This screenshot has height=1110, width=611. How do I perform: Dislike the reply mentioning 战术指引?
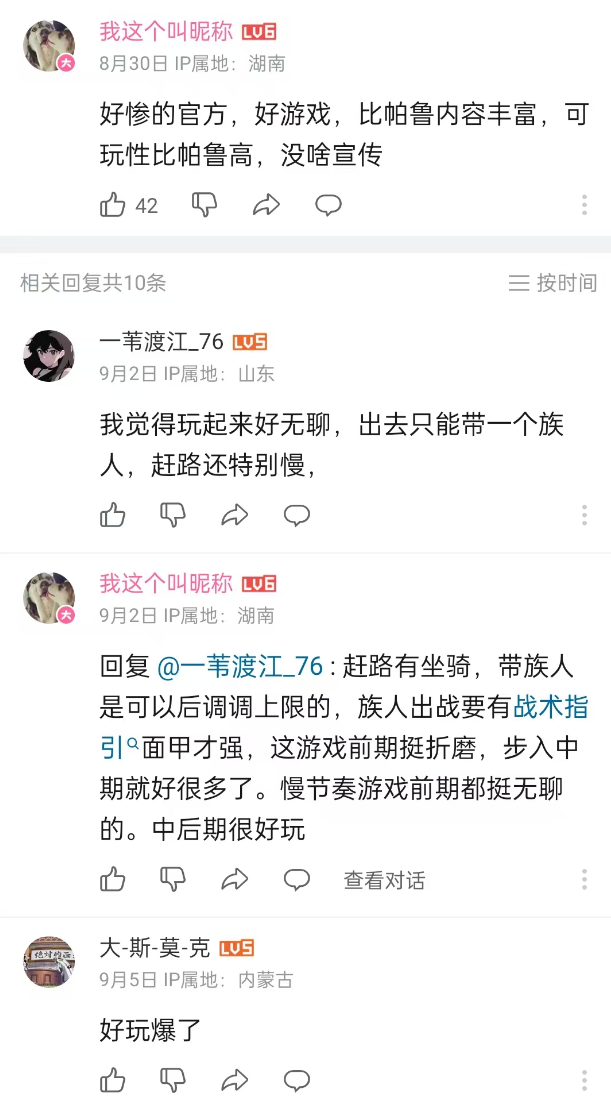tap(173, 880)
